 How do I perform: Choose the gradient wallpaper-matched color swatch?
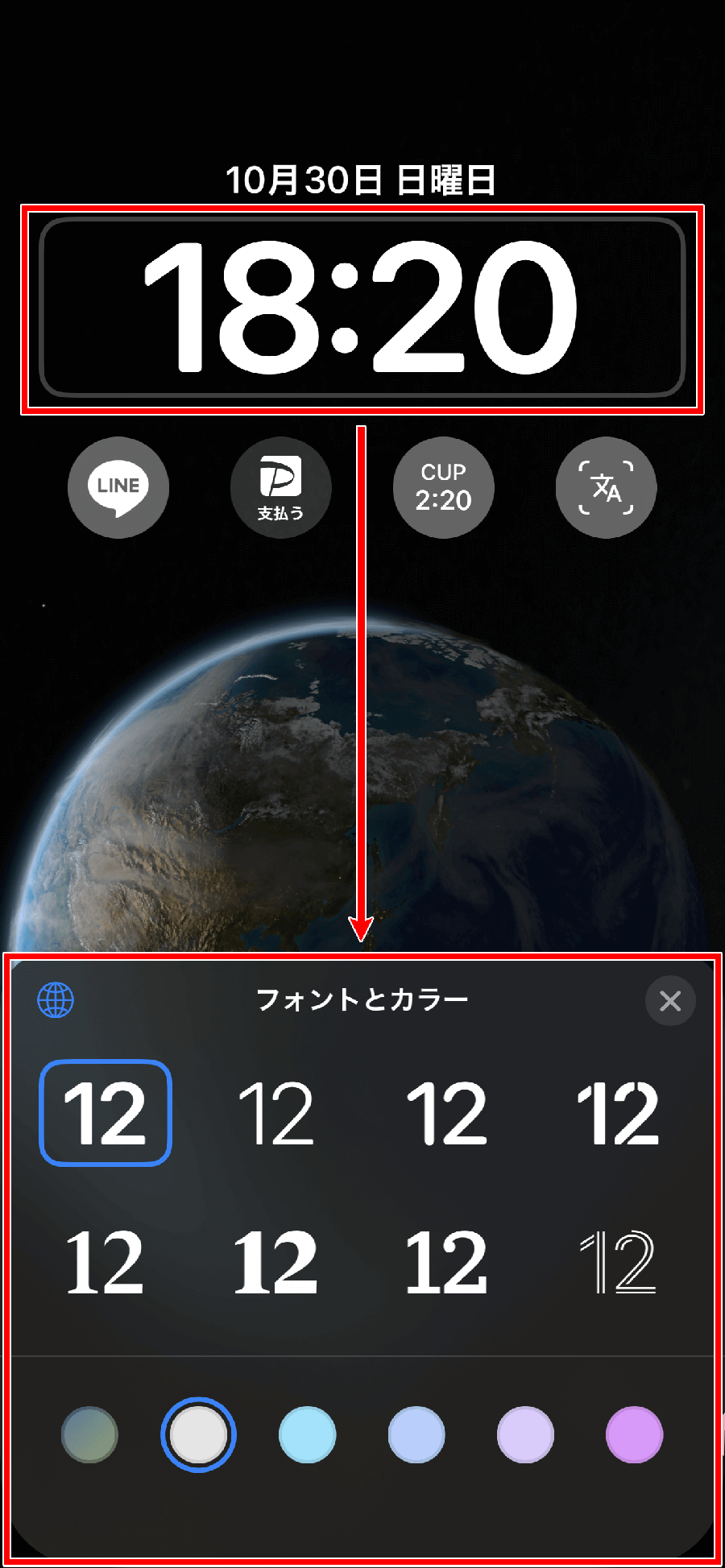pos(89,1435)
